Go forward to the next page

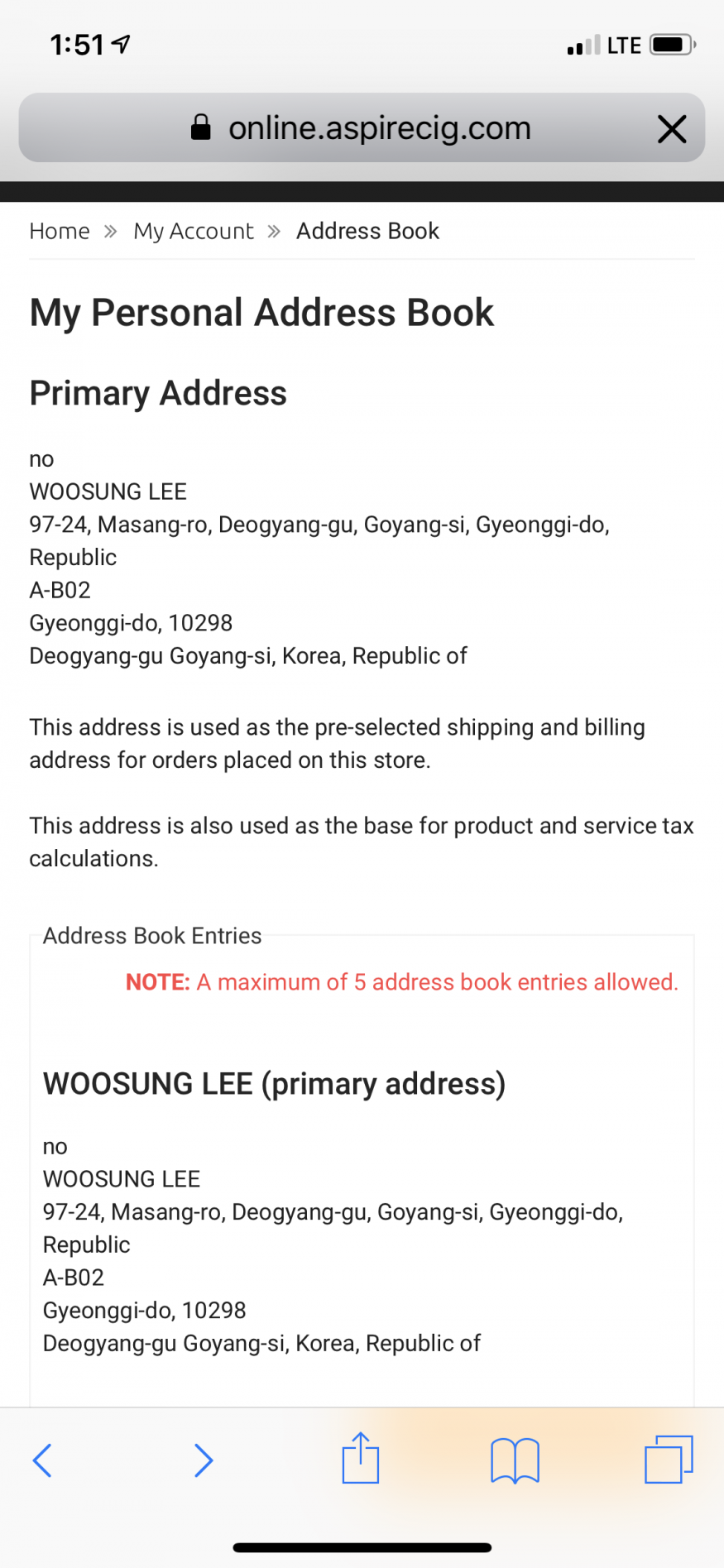tap(203, 1460)
